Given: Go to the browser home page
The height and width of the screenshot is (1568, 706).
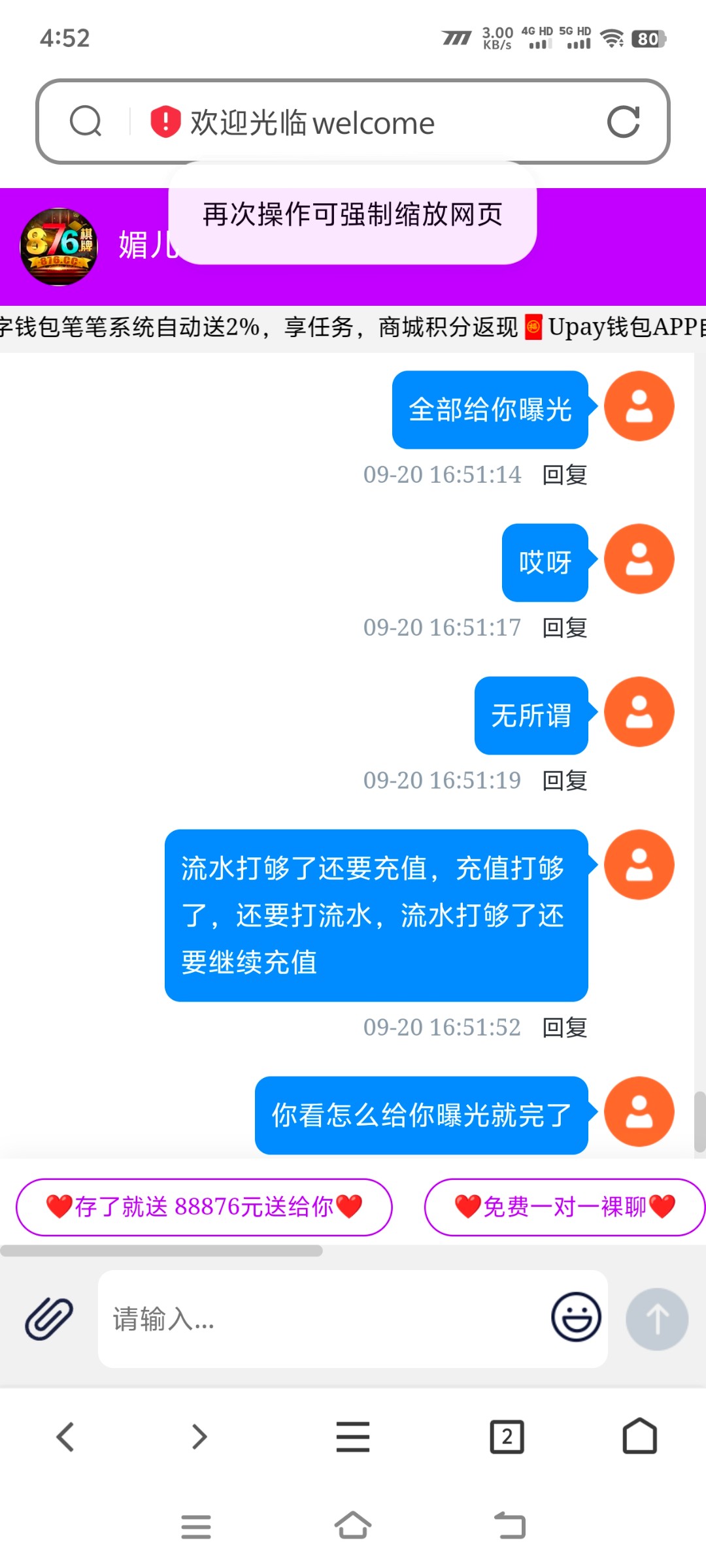Looking at the screenshot, I should (x=639, y=1436).
